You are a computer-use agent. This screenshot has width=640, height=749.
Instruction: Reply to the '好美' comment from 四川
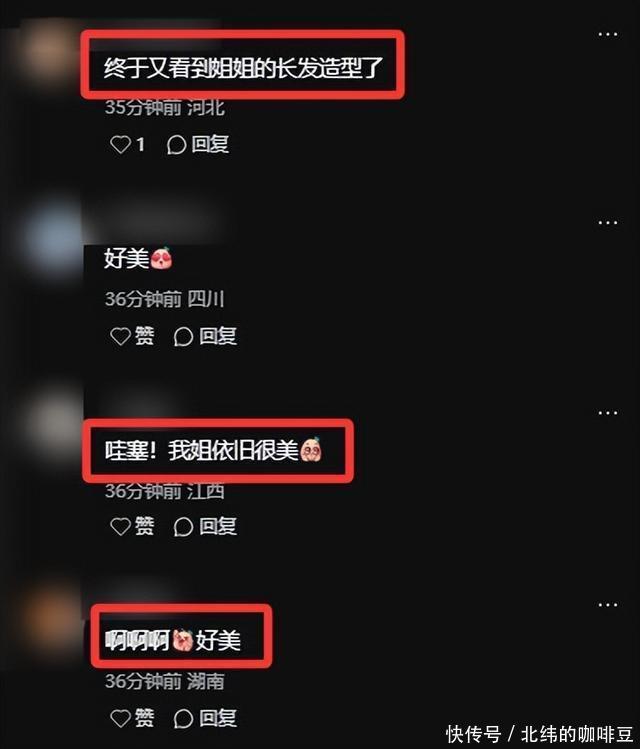point(205,336)
